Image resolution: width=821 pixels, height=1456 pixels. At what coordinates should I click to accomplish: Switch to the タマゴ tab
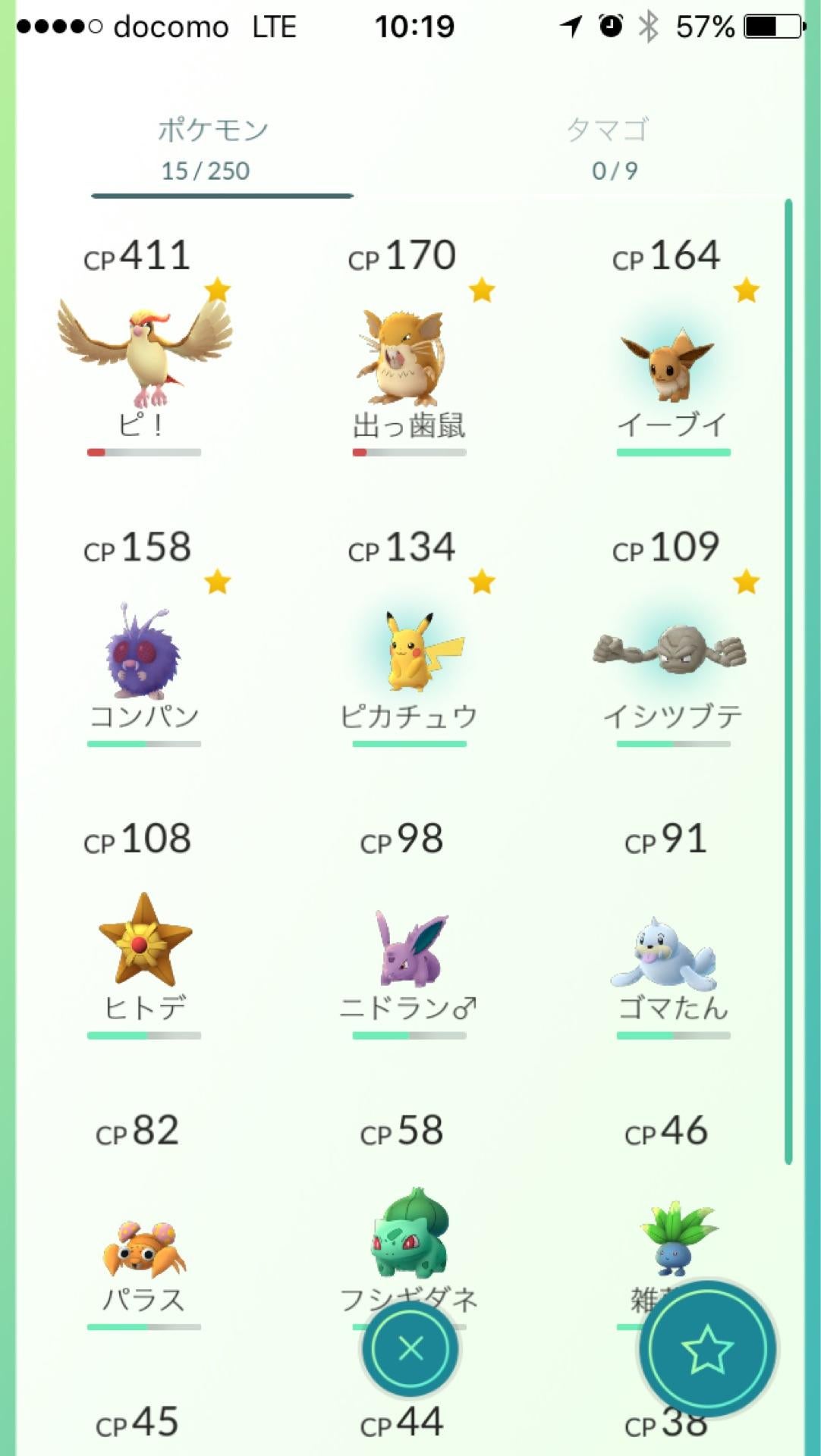[609, 149]
